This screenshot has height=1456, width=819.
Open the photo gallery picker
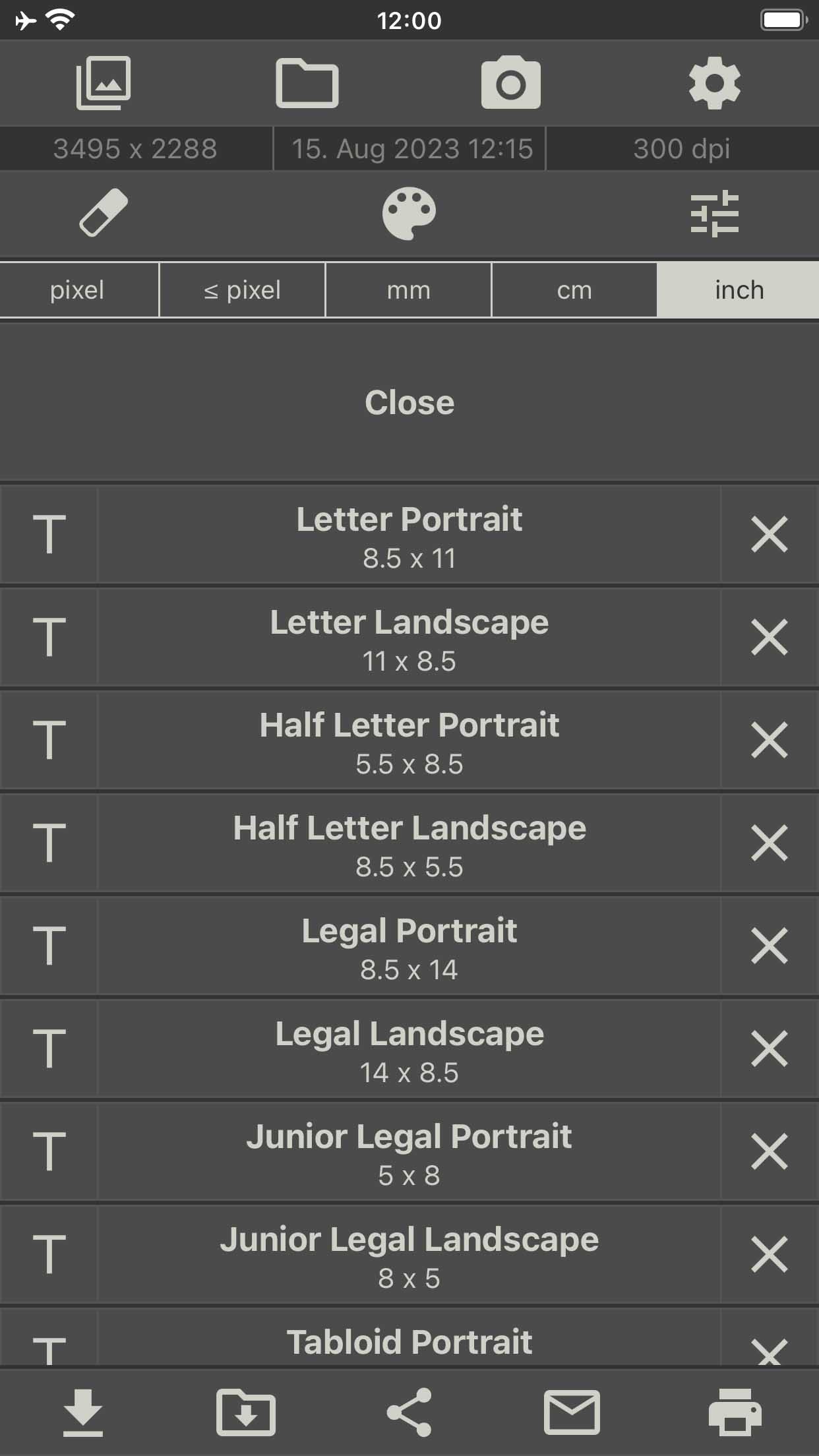[102, 83]
